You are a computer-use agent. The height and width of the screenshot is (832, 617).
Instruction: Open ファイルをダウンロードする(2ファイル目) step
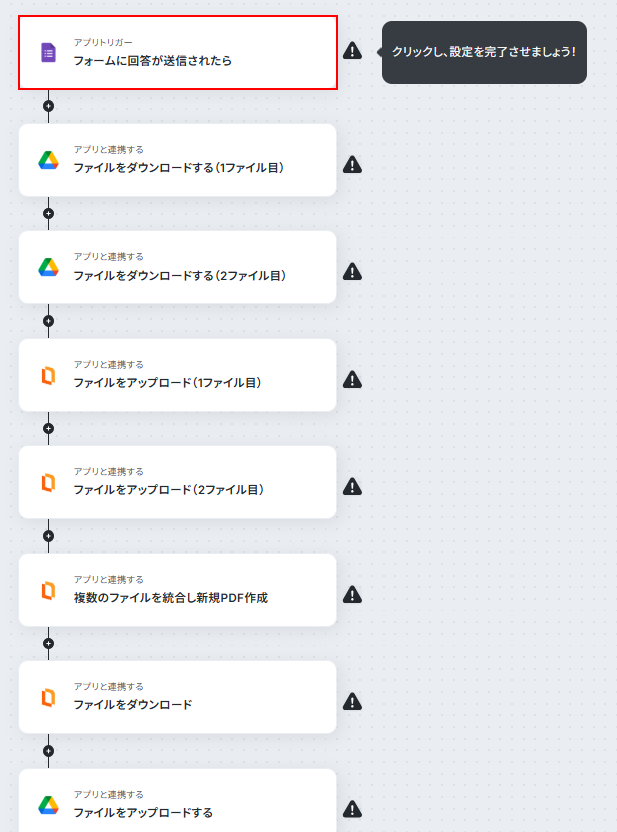(x=178, y=267)
